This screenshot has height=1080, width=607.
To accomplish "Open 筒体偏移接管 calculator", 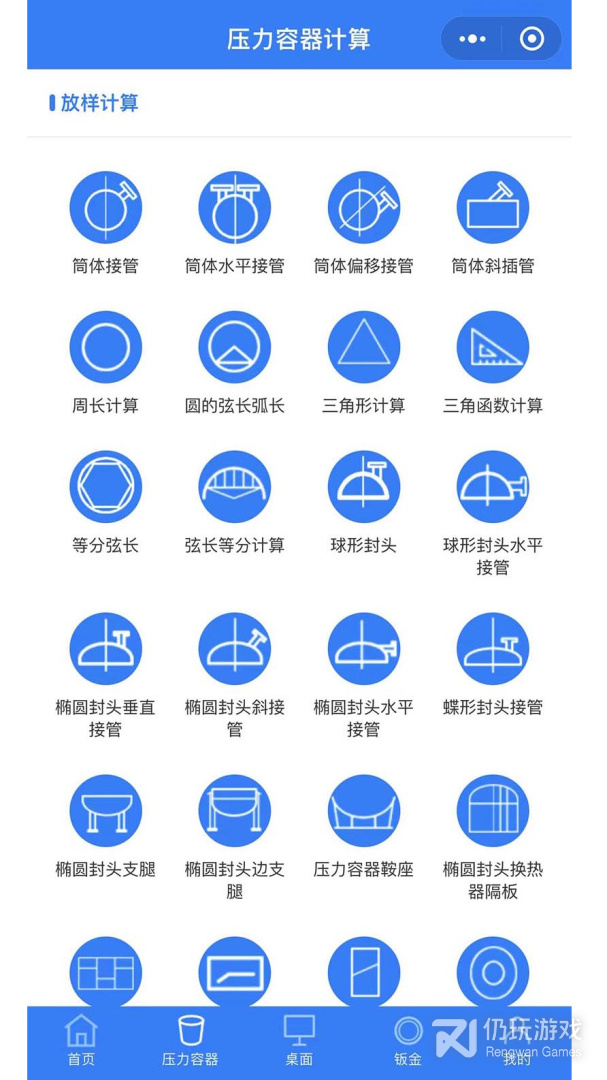I will click(x=363, y=208).
